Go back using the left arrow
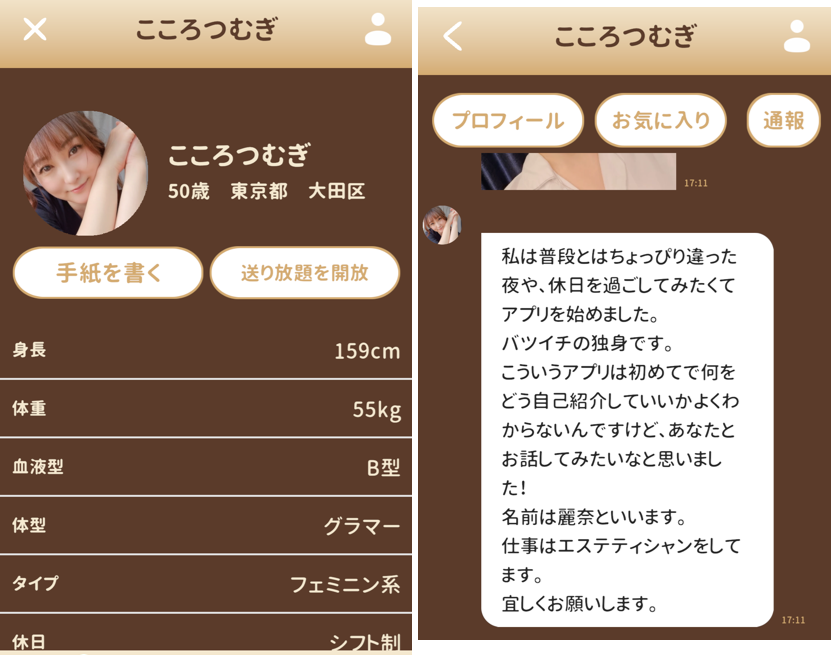The height and width of the screenshot is (655, 836). click(453, 37)
